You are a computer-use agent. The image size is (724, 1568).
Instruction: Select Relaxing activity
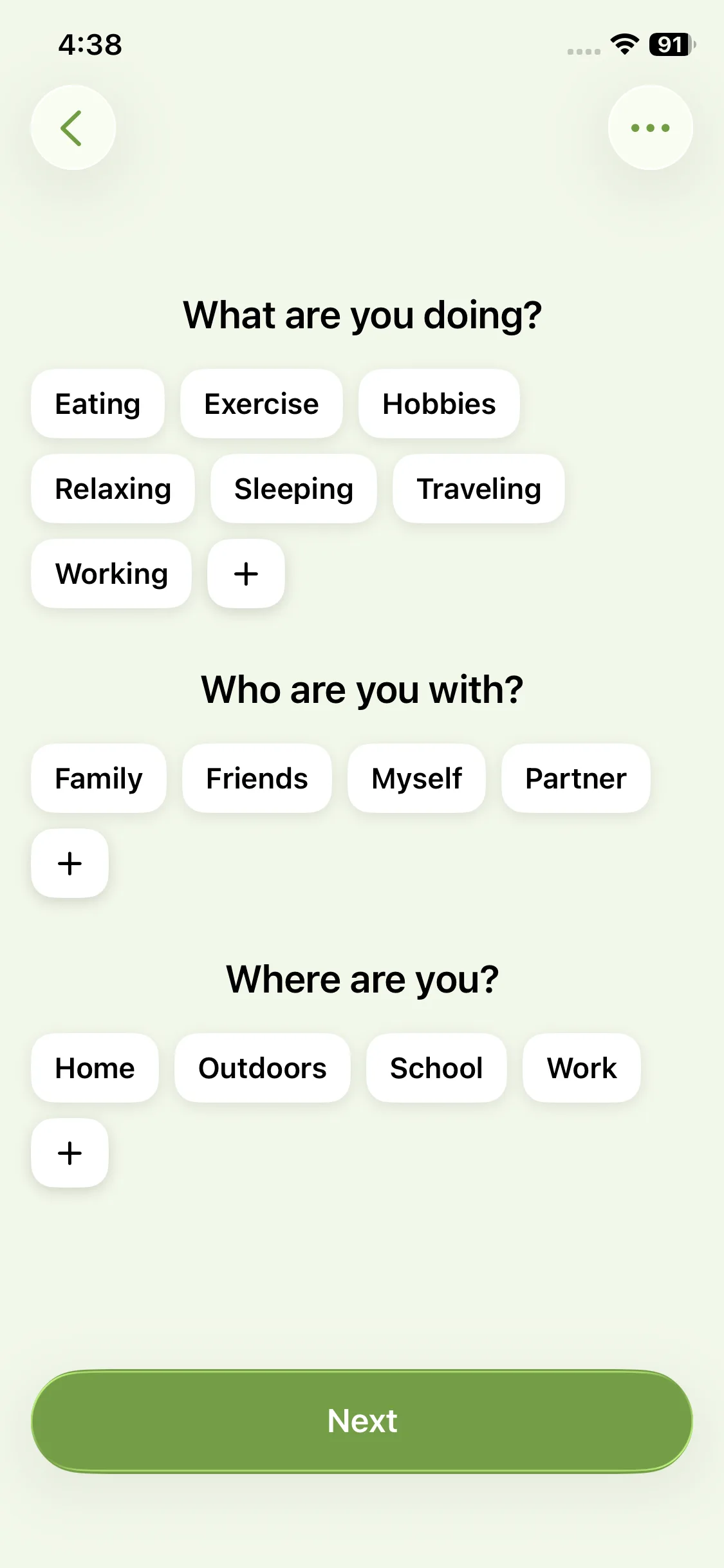(x=113, y=489)
